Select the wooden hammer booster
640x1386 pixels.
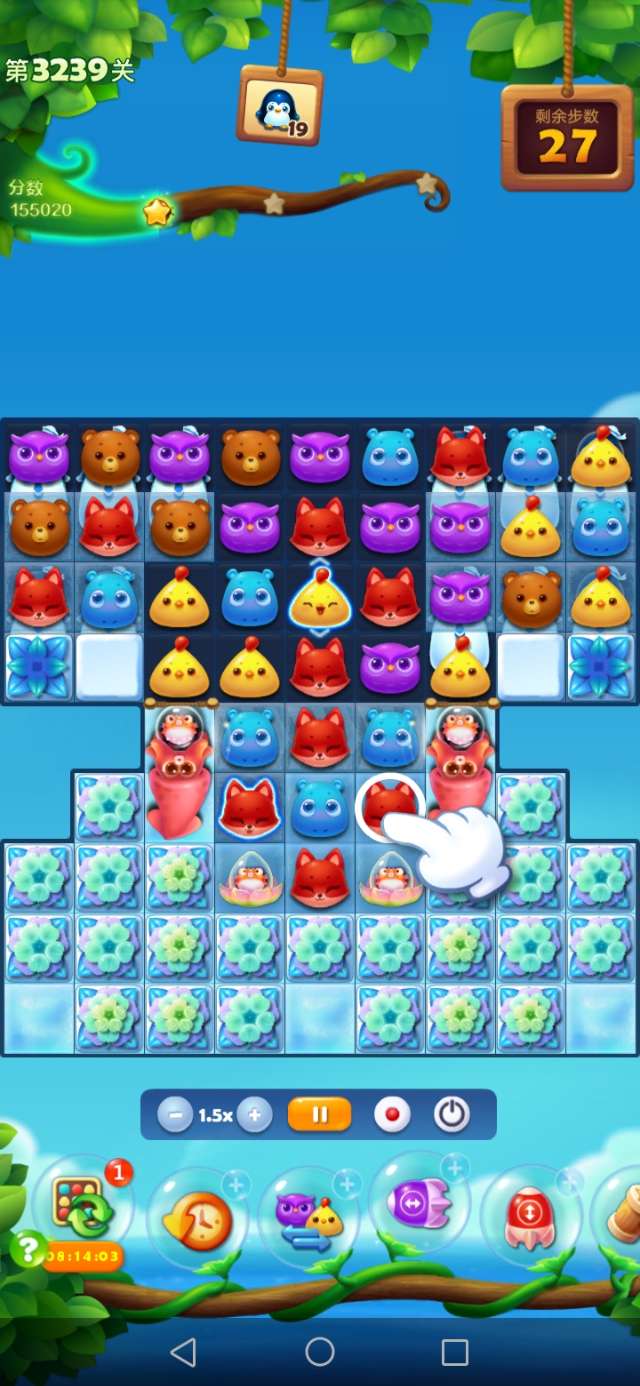[622, 1215]
